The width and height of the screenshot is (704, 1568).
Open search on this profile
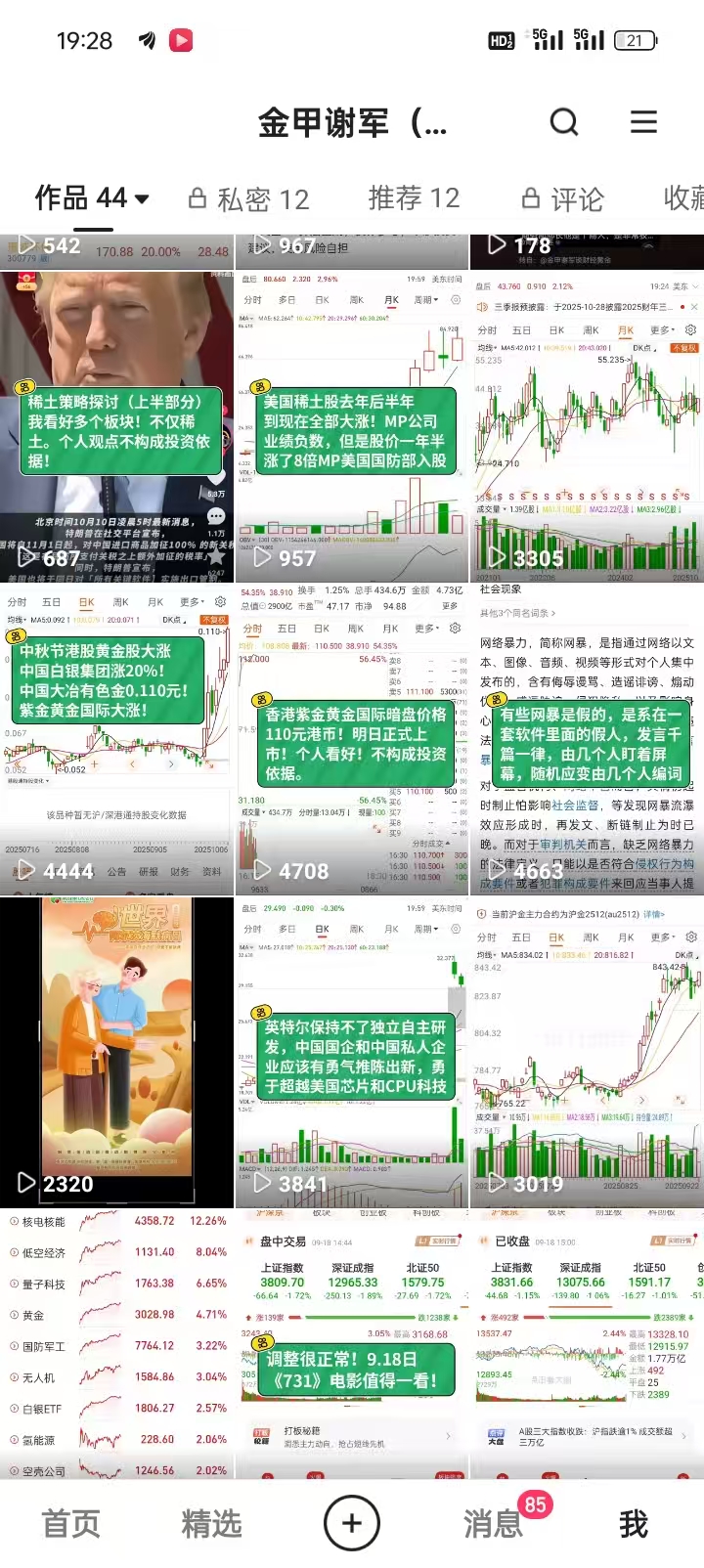(564, 122)
